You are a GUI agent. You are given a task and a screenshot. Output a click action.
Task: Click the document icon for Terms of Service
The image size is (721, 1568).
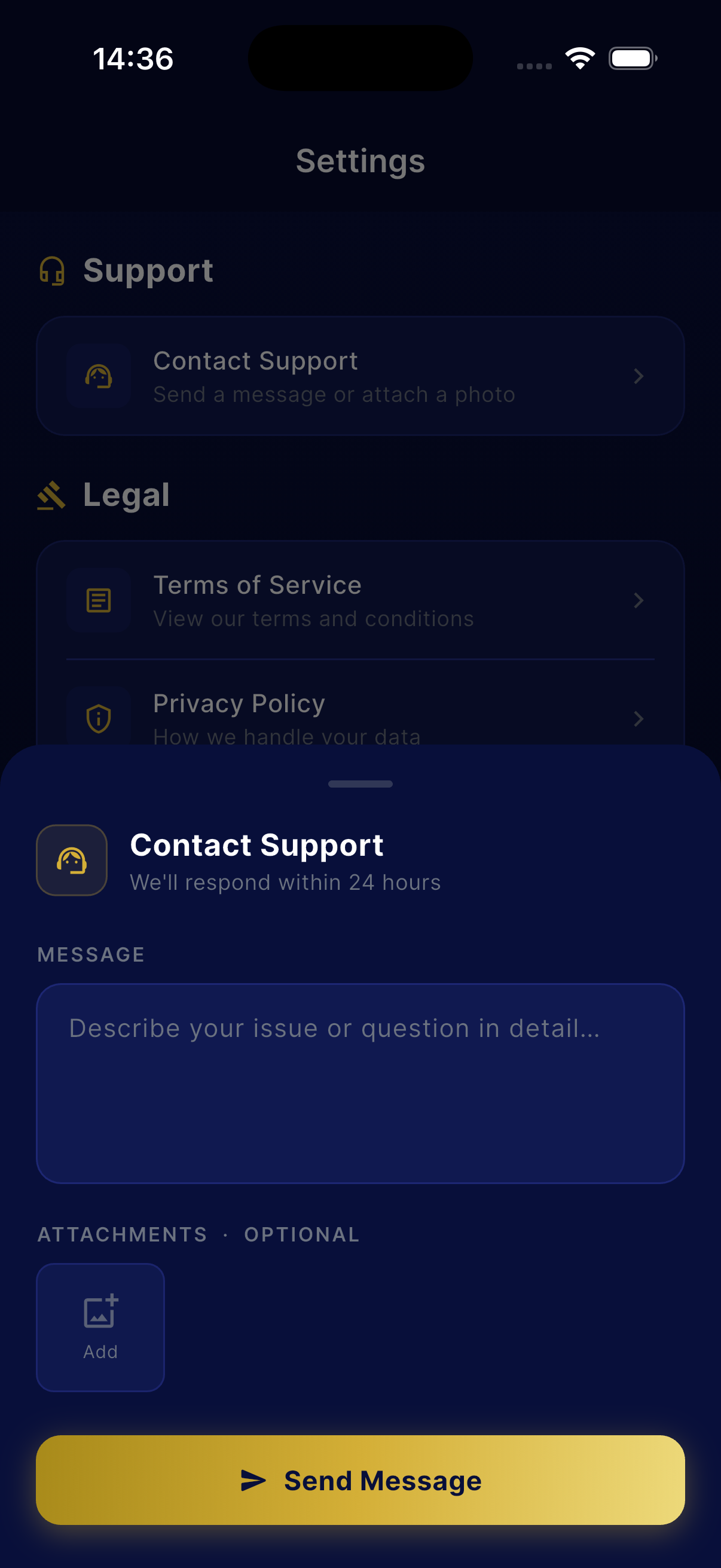pyautogui.click(x=99, y=600)
